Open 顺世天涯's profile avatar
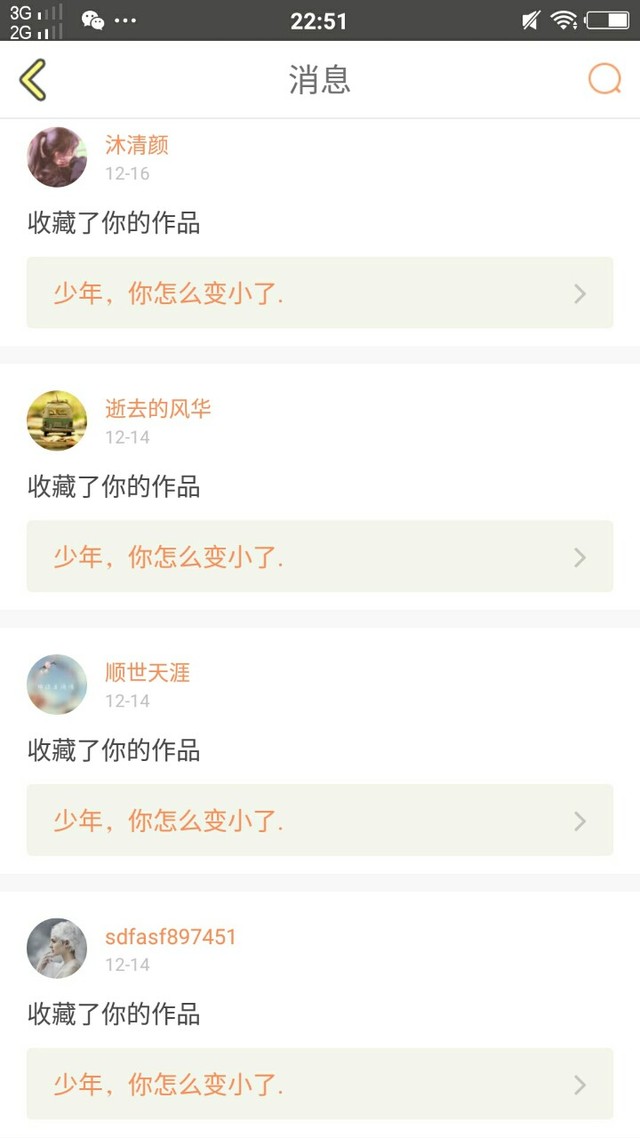 (x=57, y=684)
